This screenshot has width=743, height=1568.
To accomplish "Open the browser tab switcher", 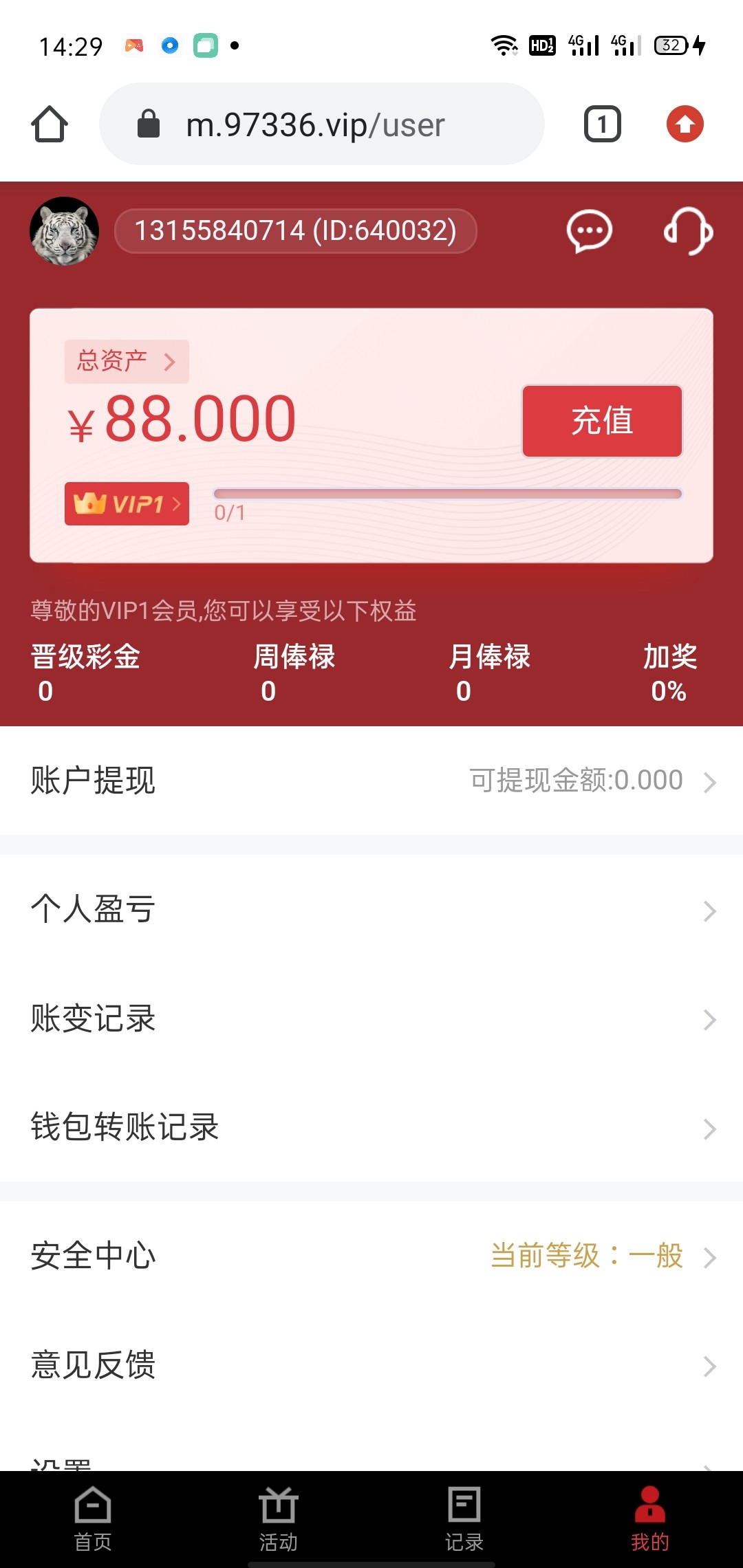I will tap(602, 124).
